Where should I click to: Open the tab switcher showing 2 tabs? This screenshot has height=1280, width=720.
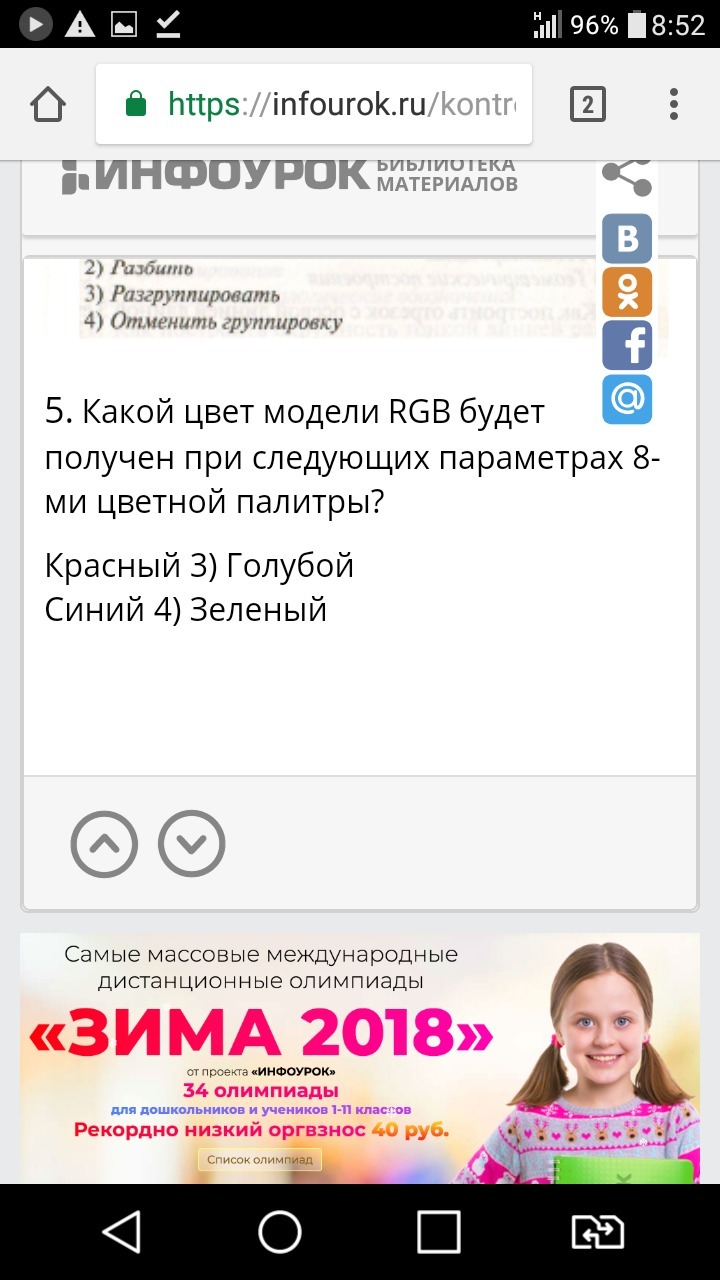pyautogui.click(x=587, y=105)
